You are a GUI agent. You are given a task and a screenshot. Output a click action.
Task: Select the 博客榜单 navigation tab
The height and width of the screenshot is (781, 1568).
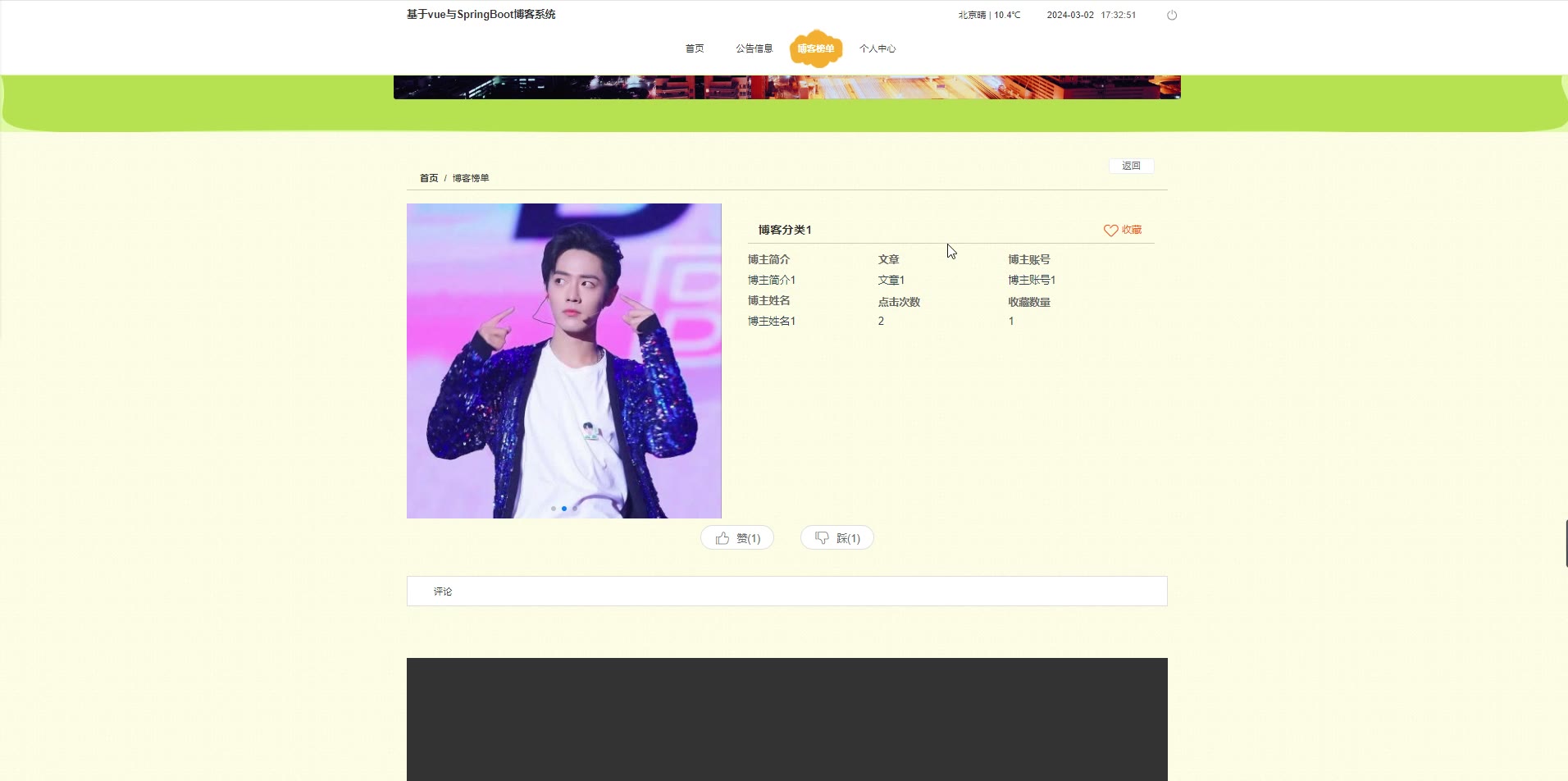815,48
